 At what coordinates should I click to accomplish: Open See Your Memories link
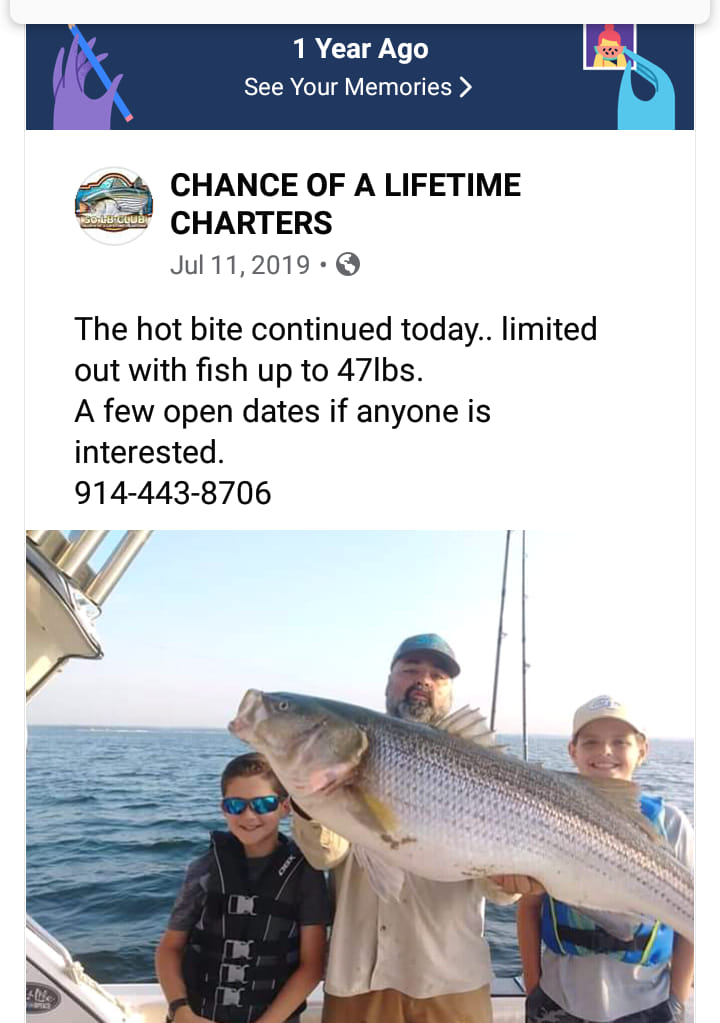coord(358,87)
